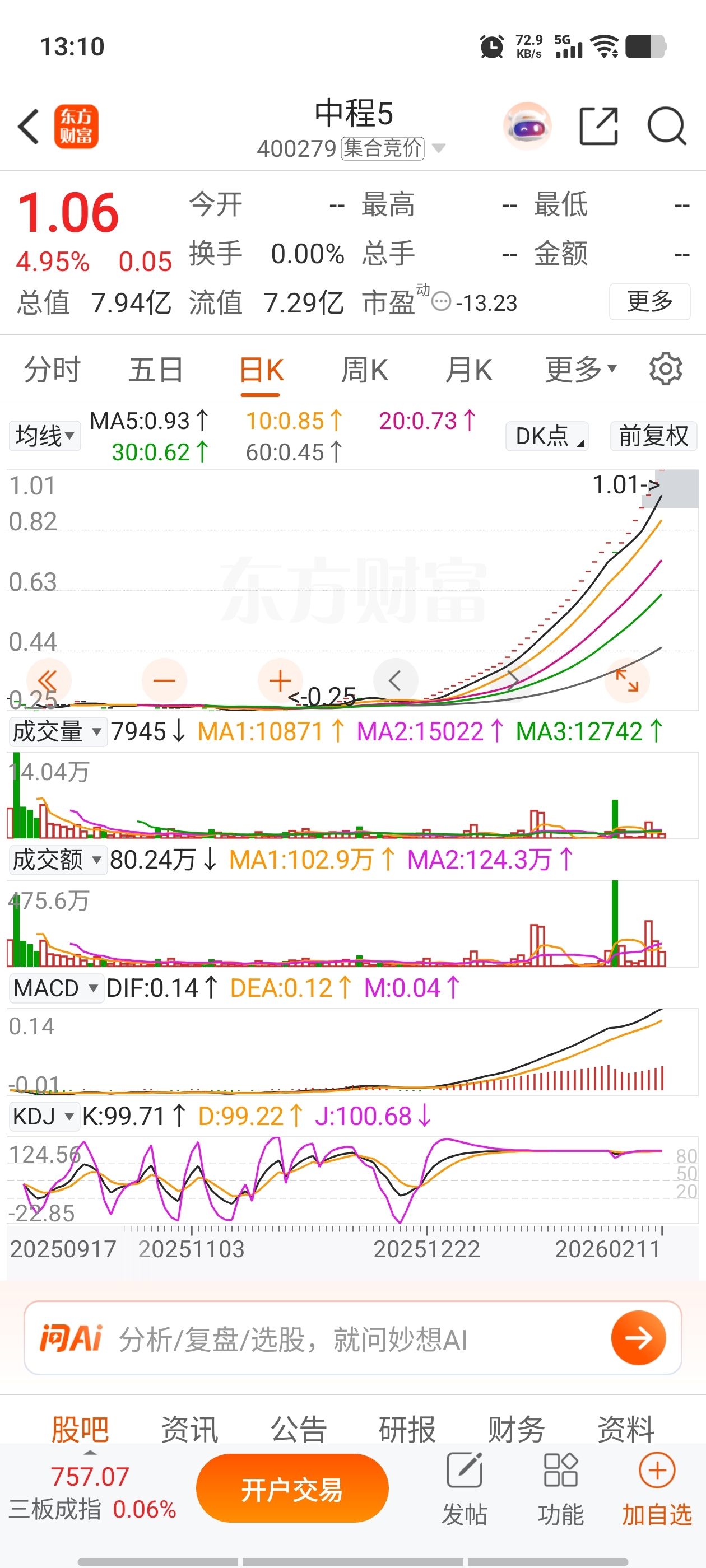The width and height of the screenshot is (706, 1568).
Task: Share this stock page
Action: (598, 126)
